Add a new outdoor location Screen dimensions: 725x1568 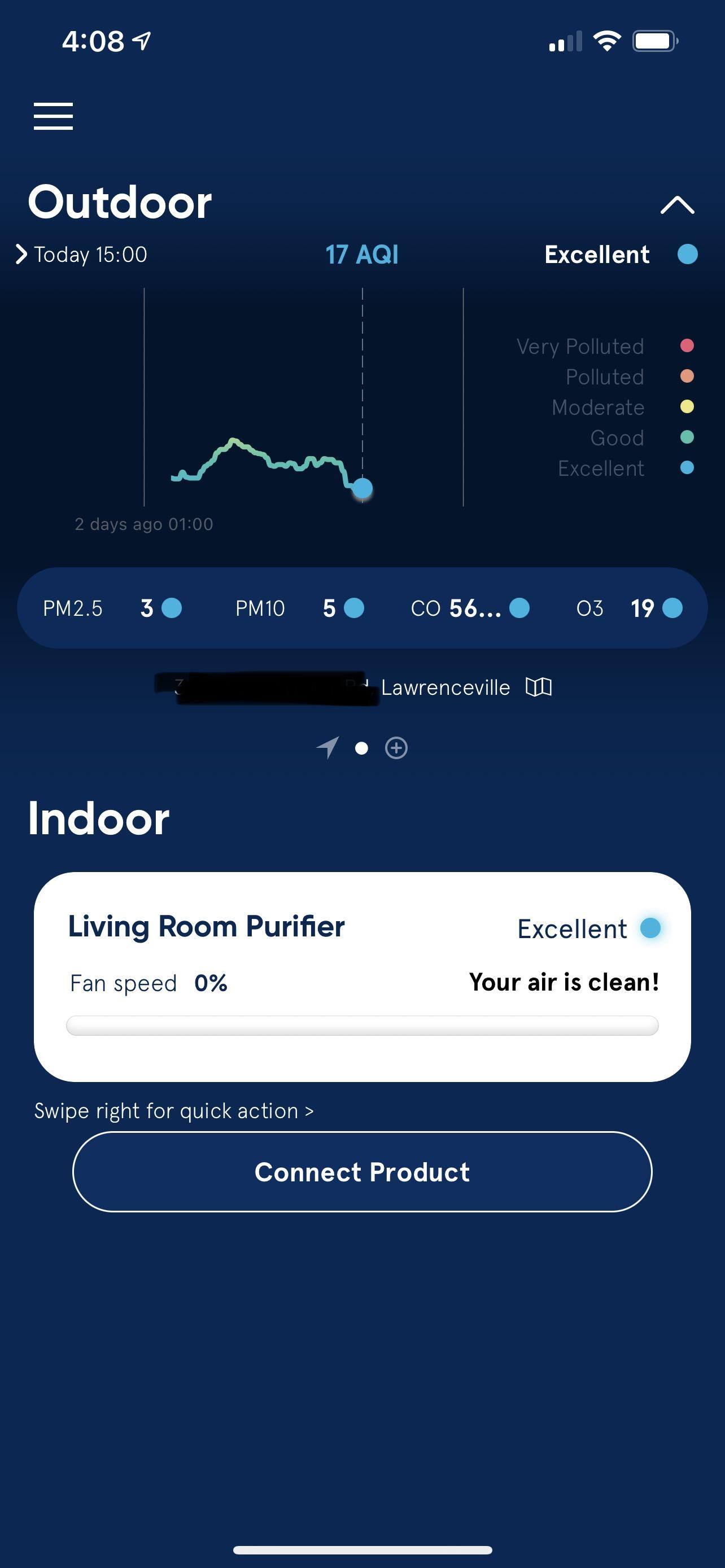tap(396, 747)
